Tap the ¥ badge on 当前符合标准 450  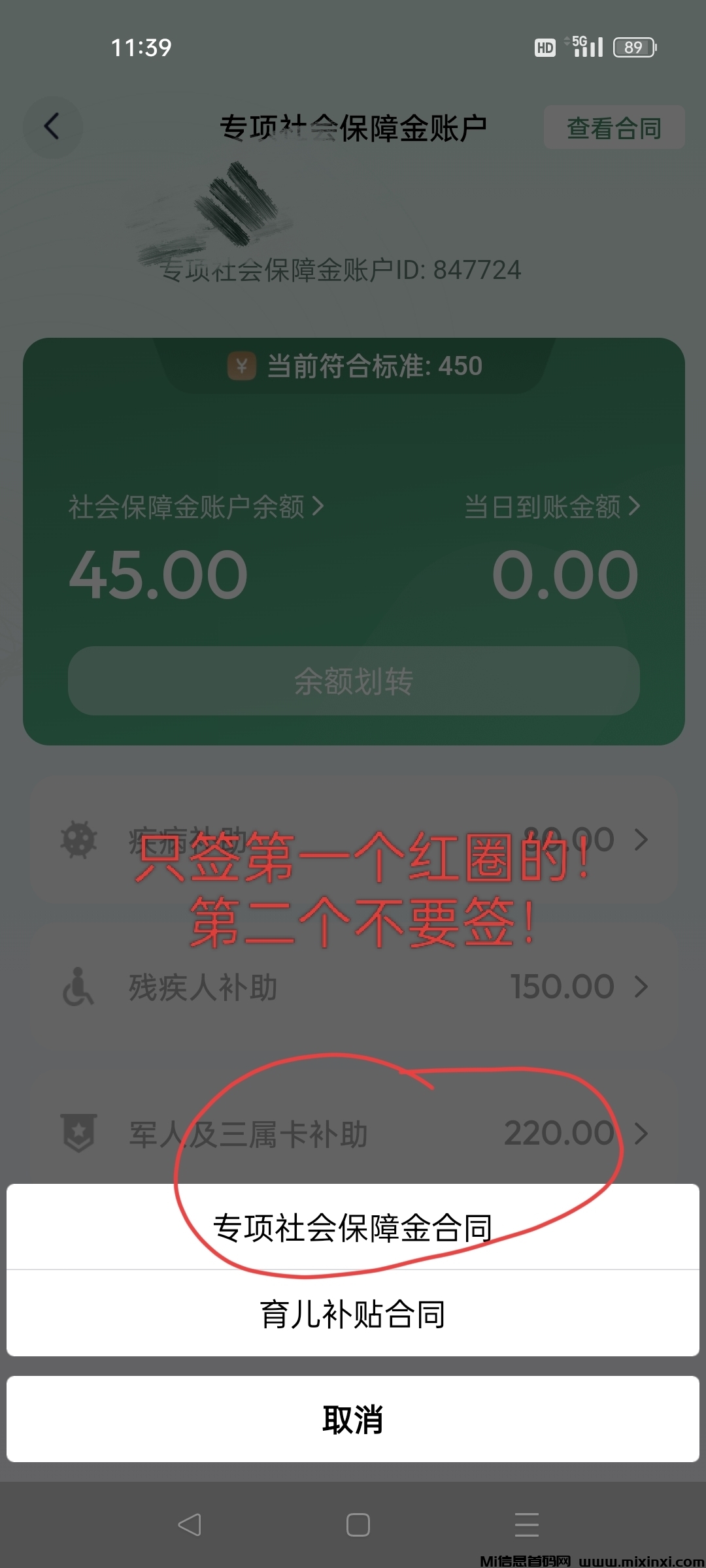[x=242, y=366]
